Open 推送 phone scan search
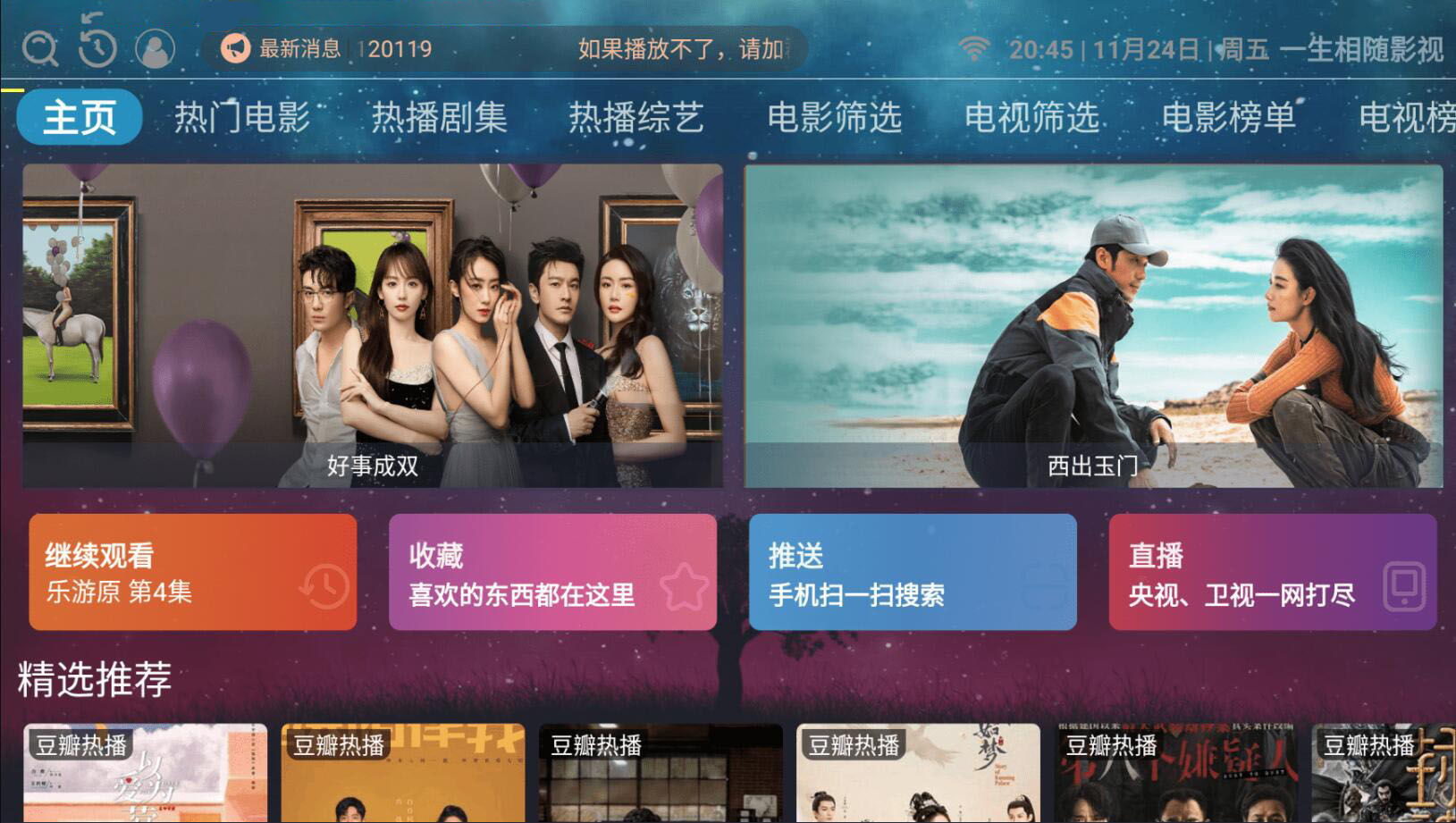Viewport: 1456px width, 823px height. point(913,572)
